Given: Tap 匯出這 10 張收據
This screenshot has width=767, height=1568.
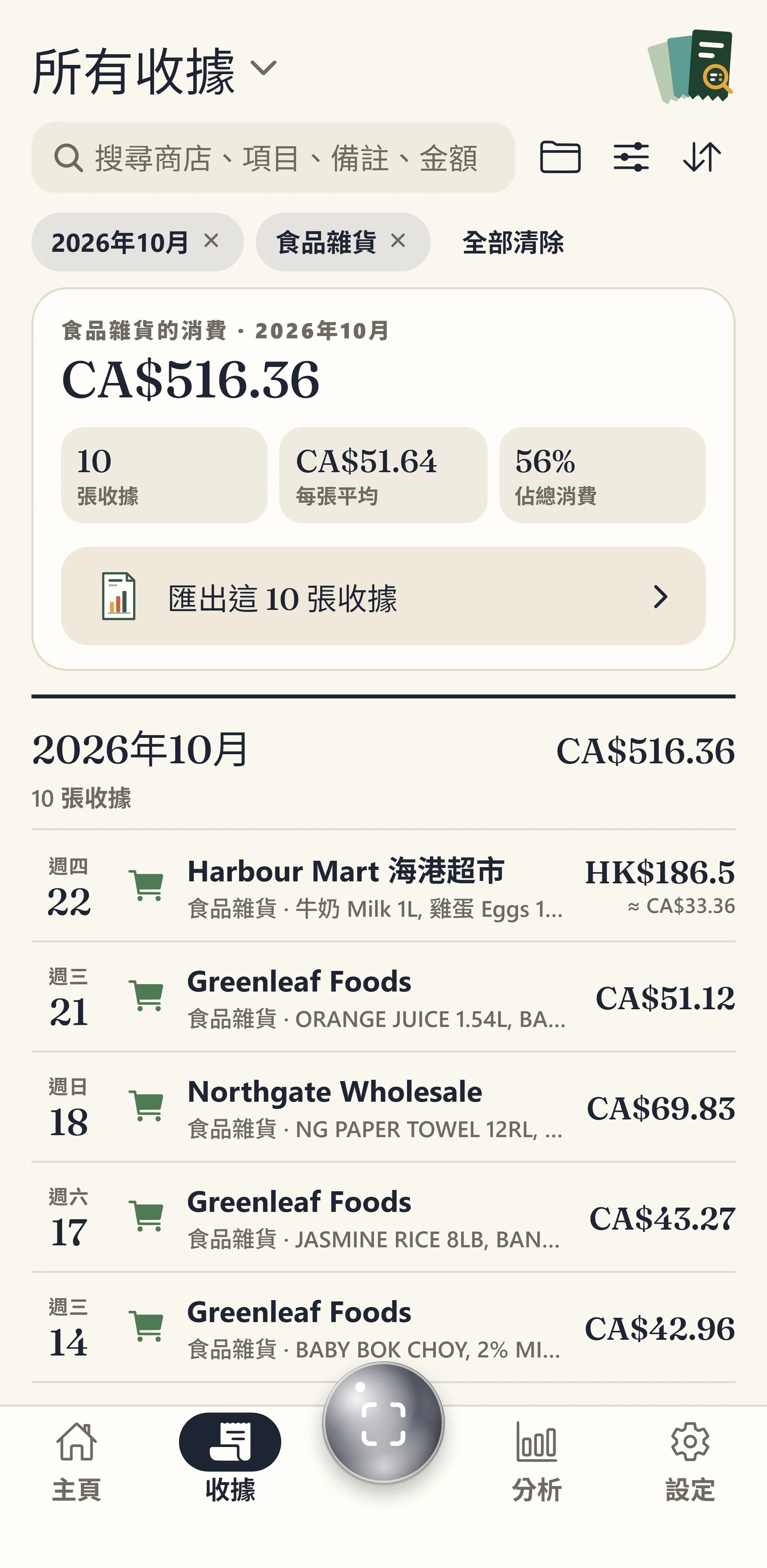Looking at the screenshot, I should point(383,596).
